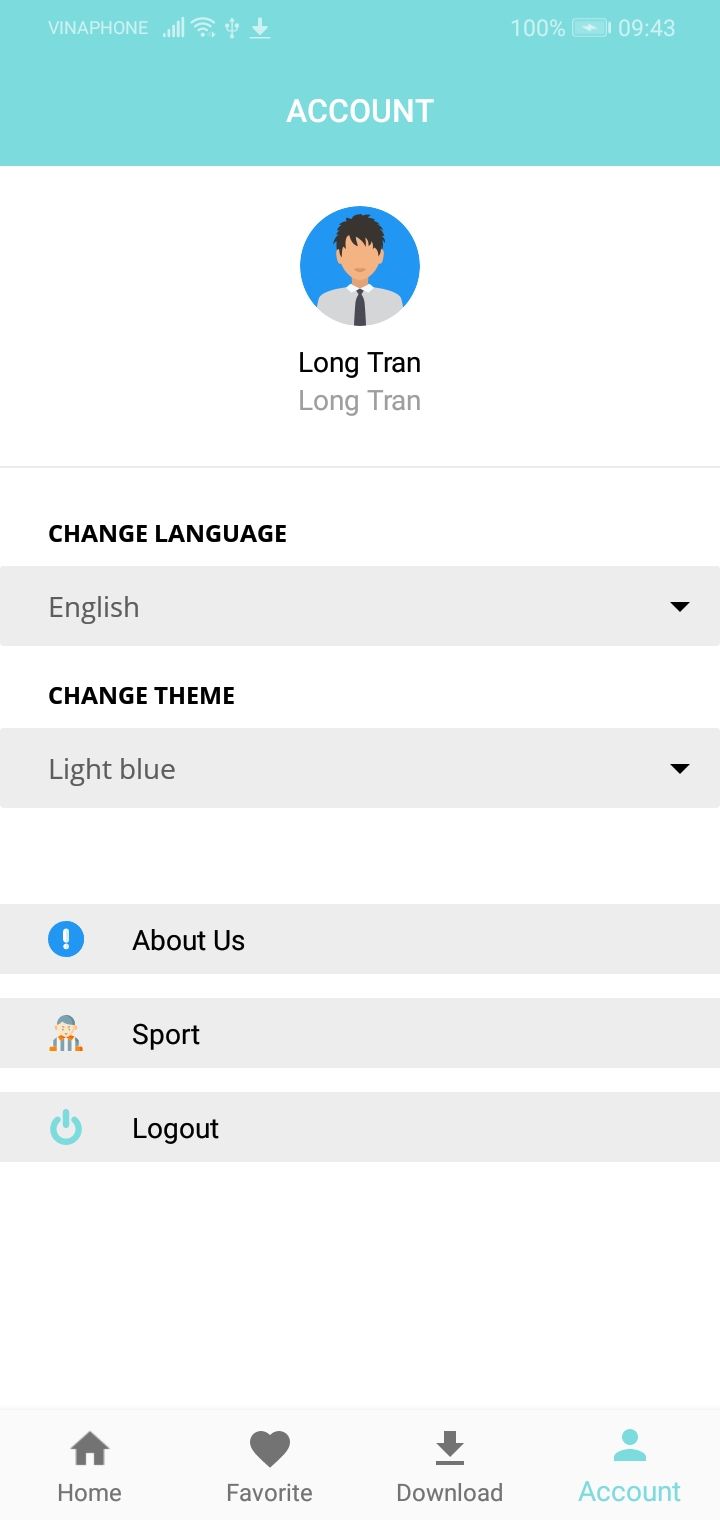Expand the Light blue theme chooser arrow
The width and height of the screenshot is (720, 1520).
pos(680,768)
